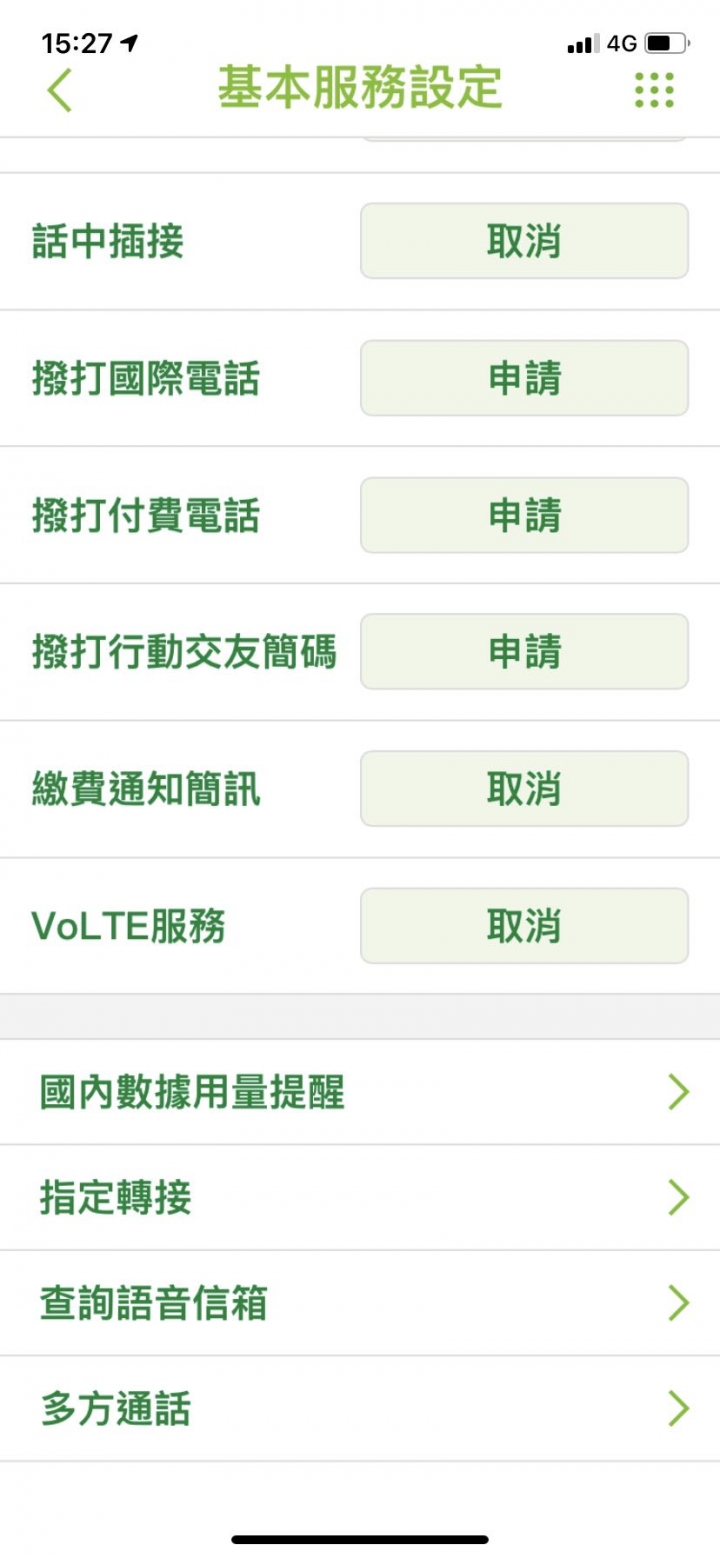
Task: Open 多方通話 settings
Action: [360, 1410]
